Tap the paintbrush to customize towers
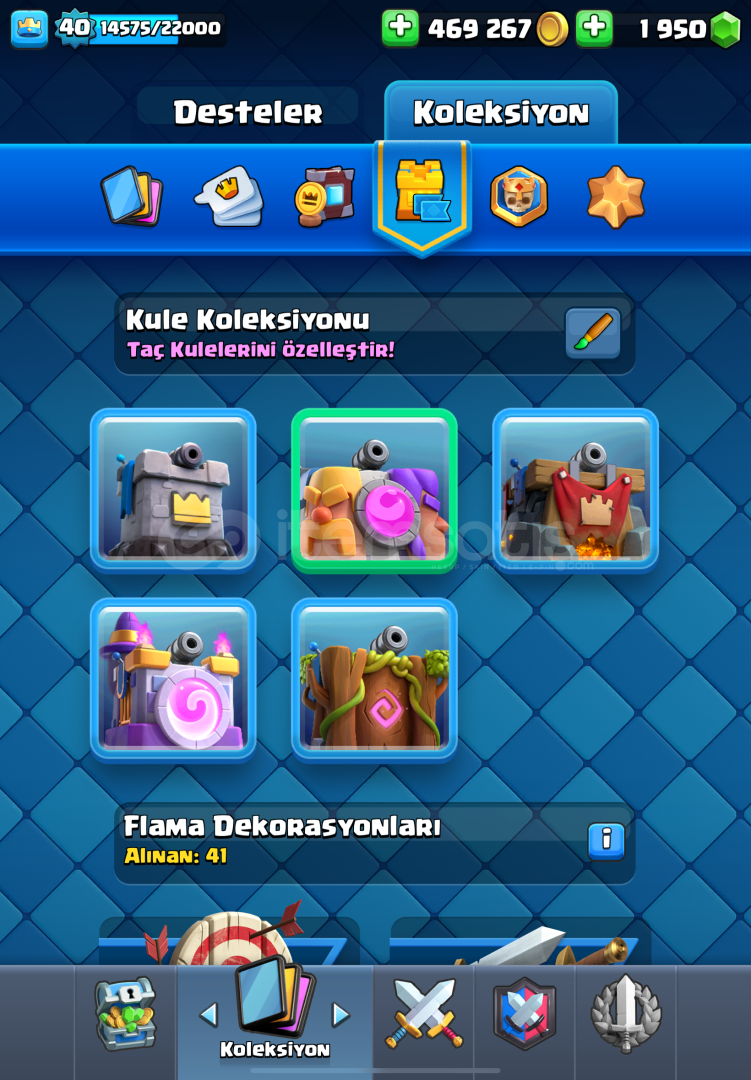 592,333
